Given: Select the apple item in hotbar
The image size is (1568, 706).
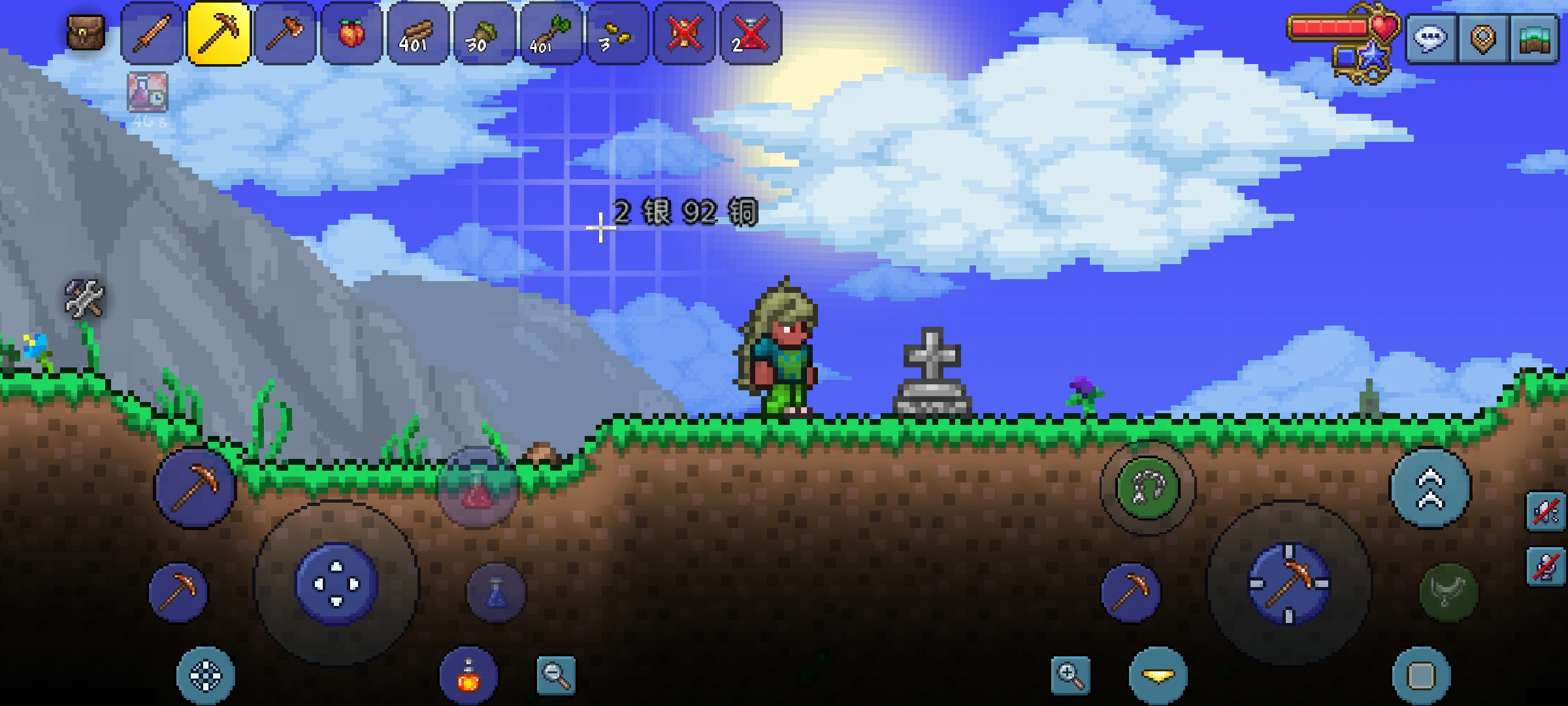Looking at the screenshot, I should coord(351,33).
